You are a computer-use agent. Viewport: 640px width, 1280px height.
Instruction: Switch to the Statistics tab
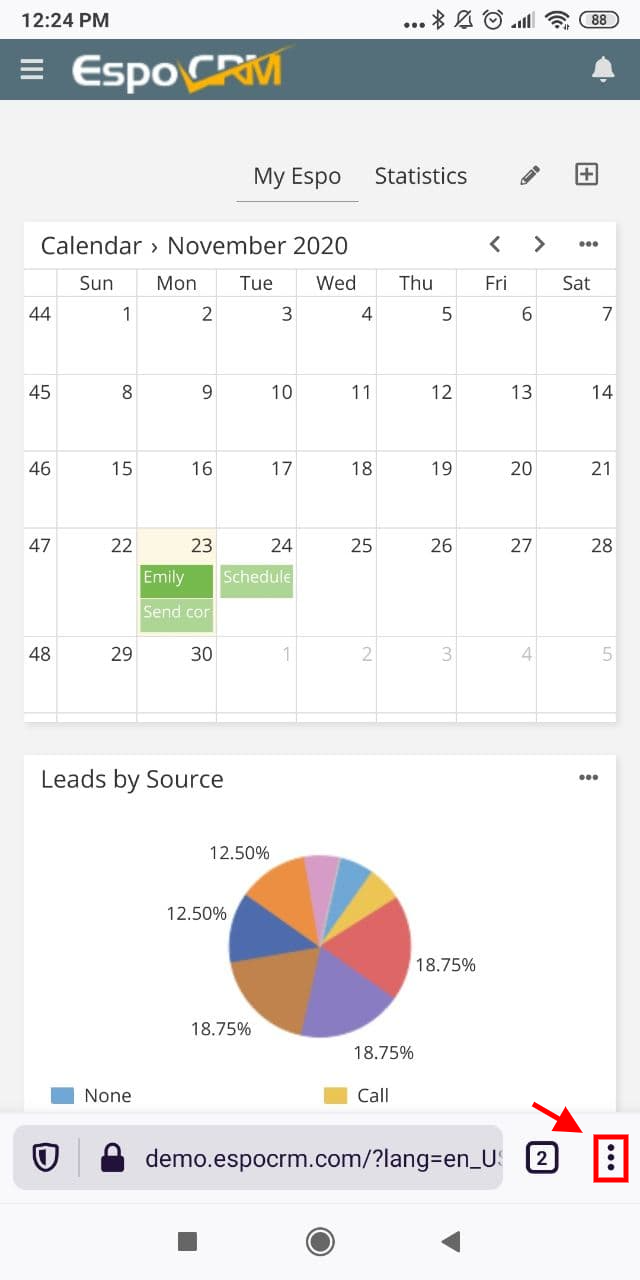pos(421,176)
